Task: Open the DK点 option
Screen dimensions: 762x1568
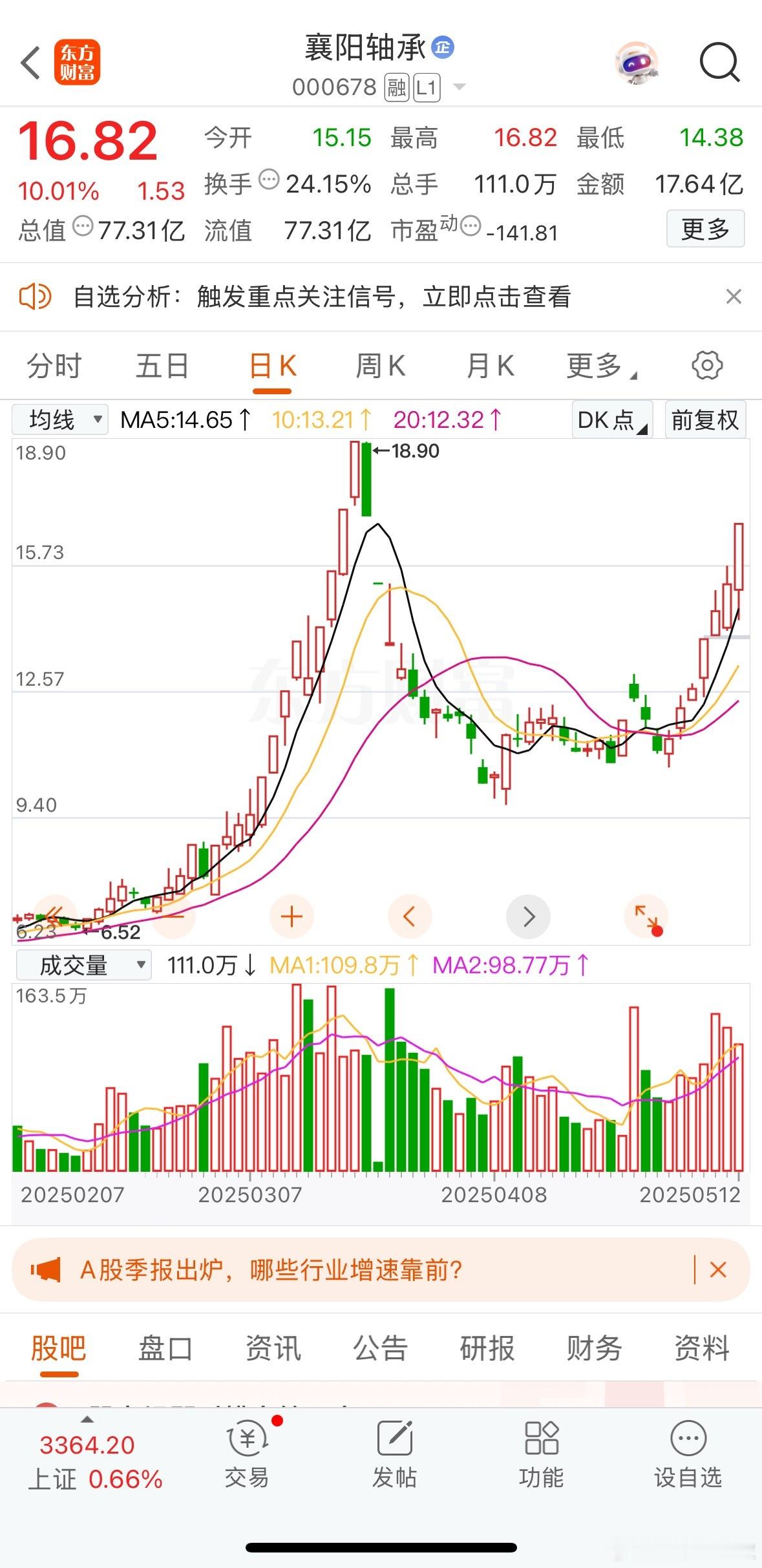Action: tap(611, 420)
